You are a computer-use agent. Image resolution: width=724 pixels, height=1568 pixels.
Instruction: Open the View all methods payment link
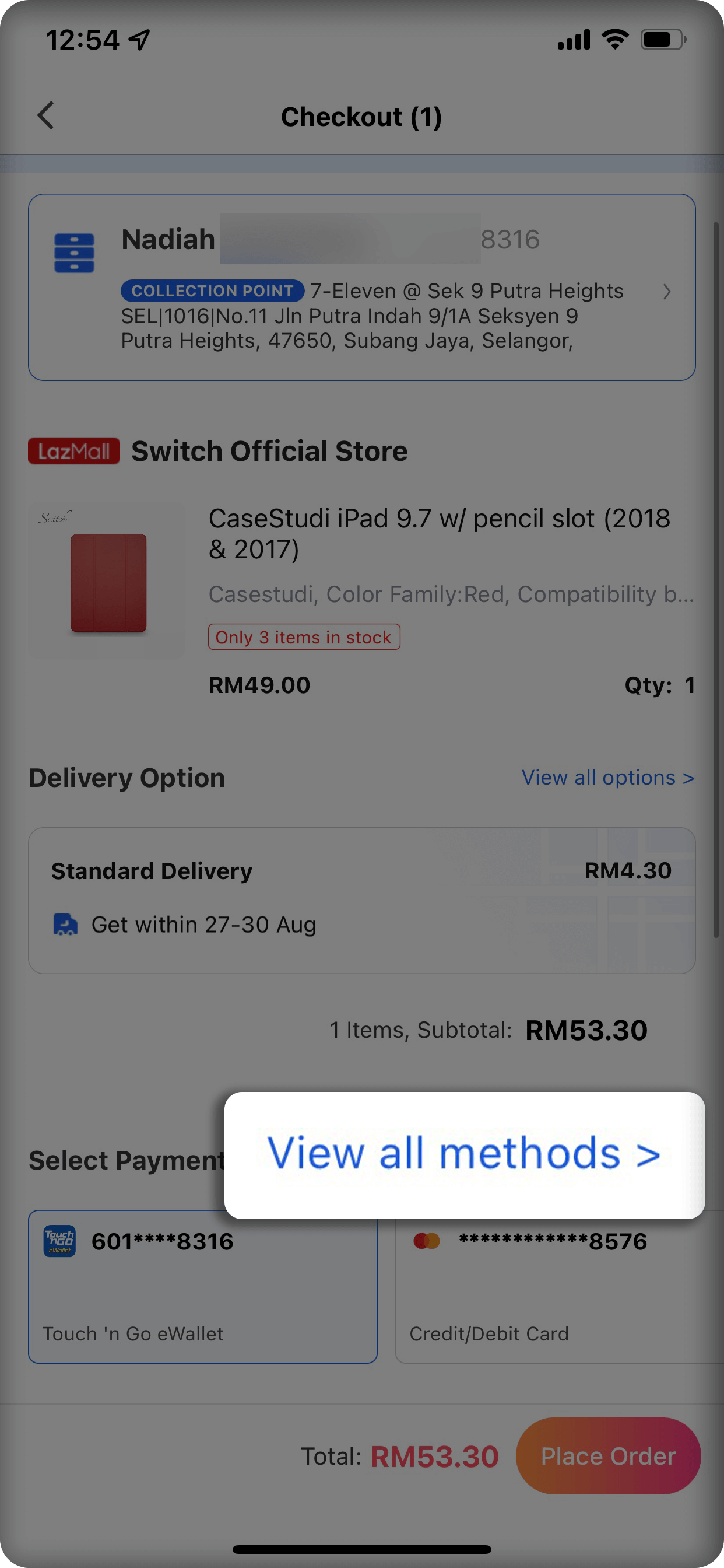463,1154
